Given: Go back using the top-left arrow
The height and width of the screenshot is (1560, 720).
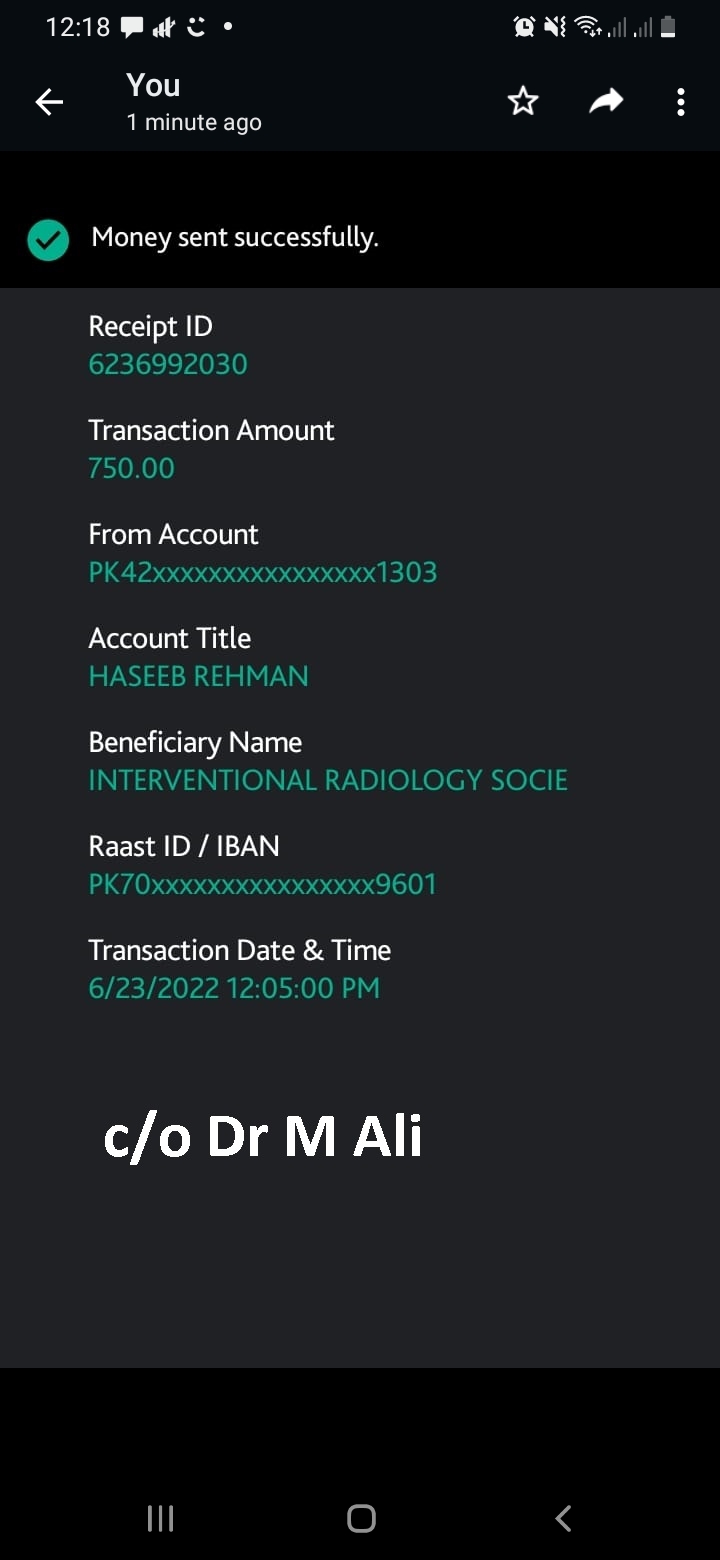Looking at the screenshot, I should (x=49, y=102).
